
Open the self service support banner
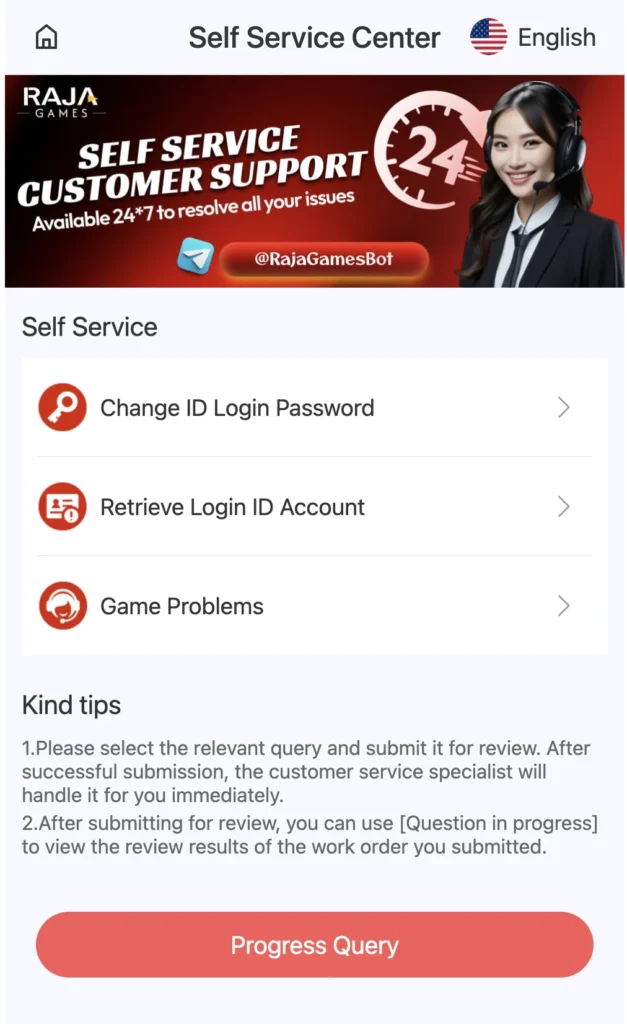pyautogui.click(x=314, y=181)
